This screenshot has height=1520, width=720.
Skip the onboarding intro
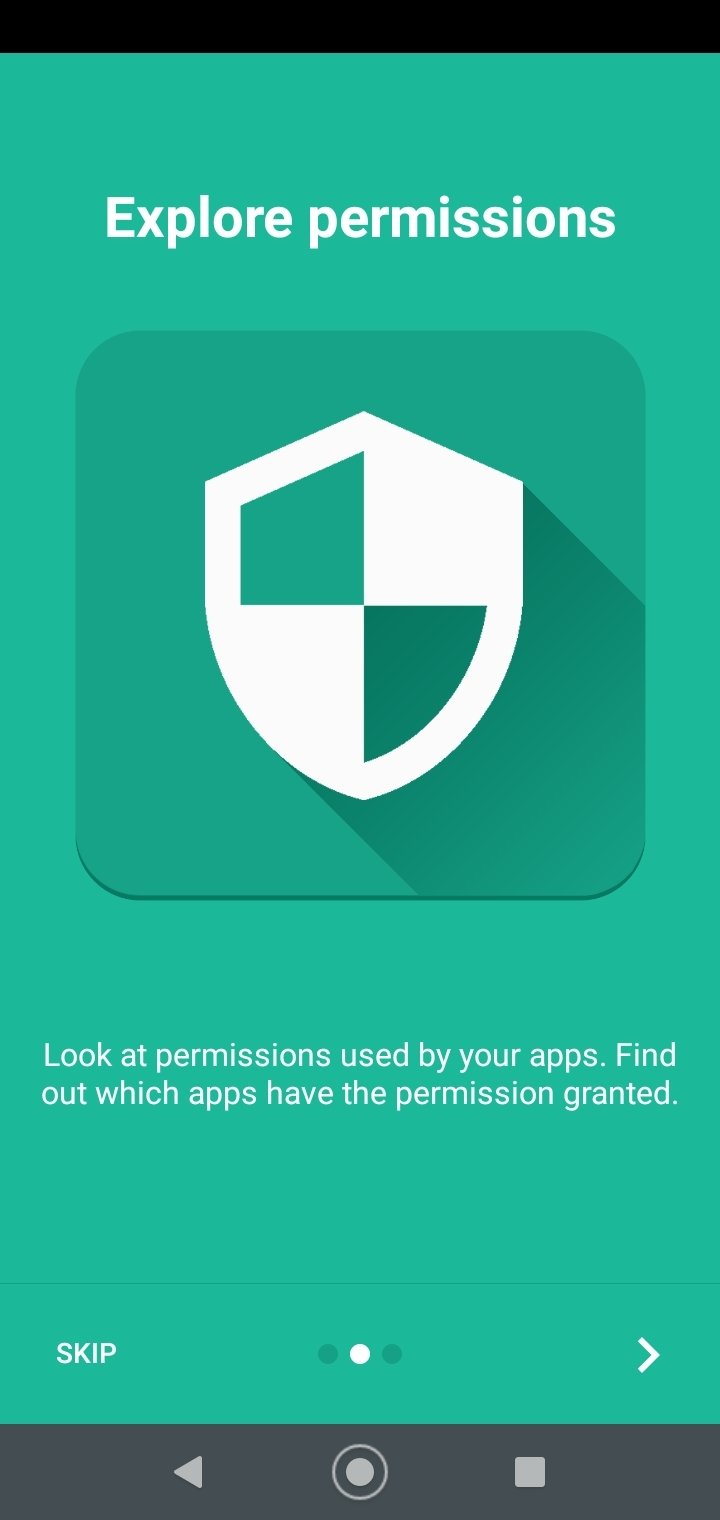[86, 1353]
